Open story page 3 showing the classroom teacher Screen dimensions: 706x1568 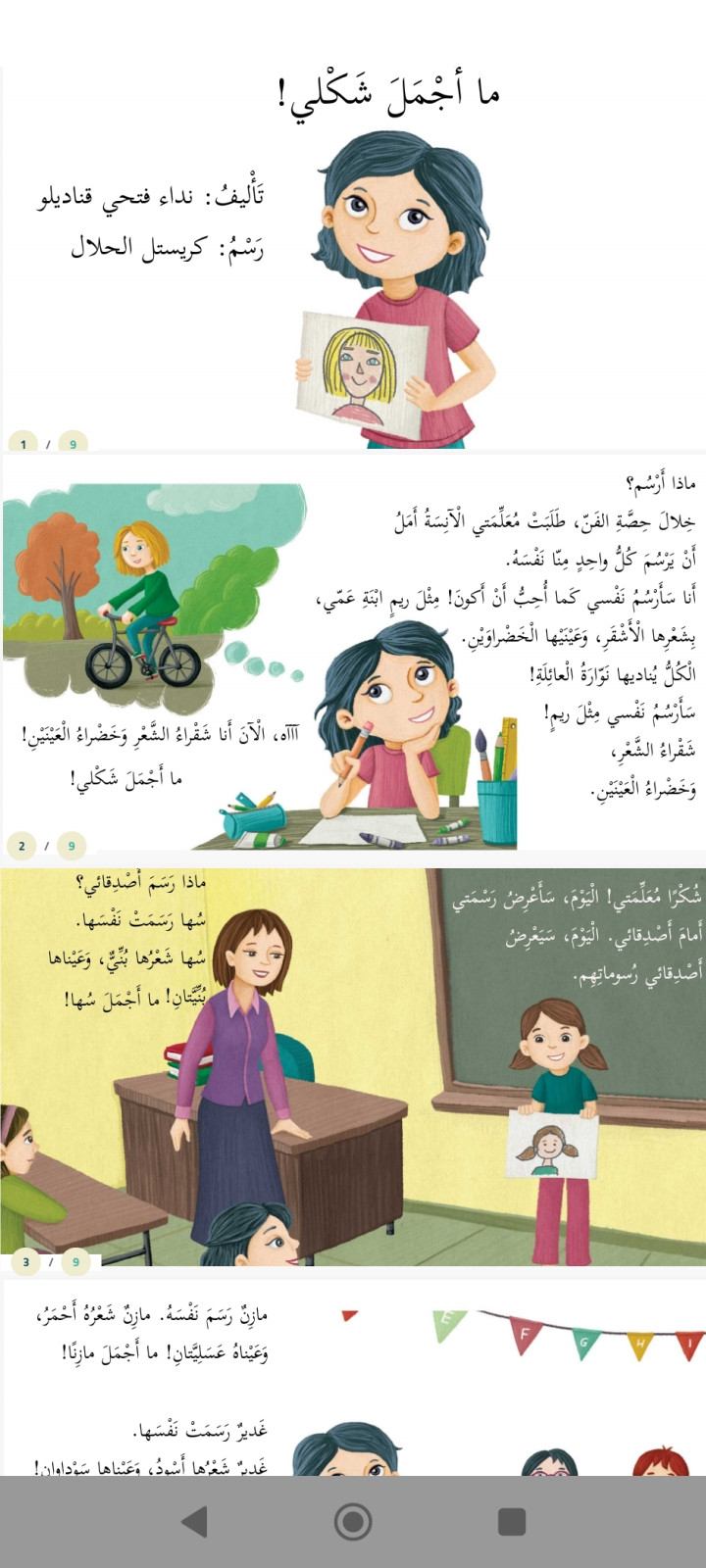coord(353,1068)
